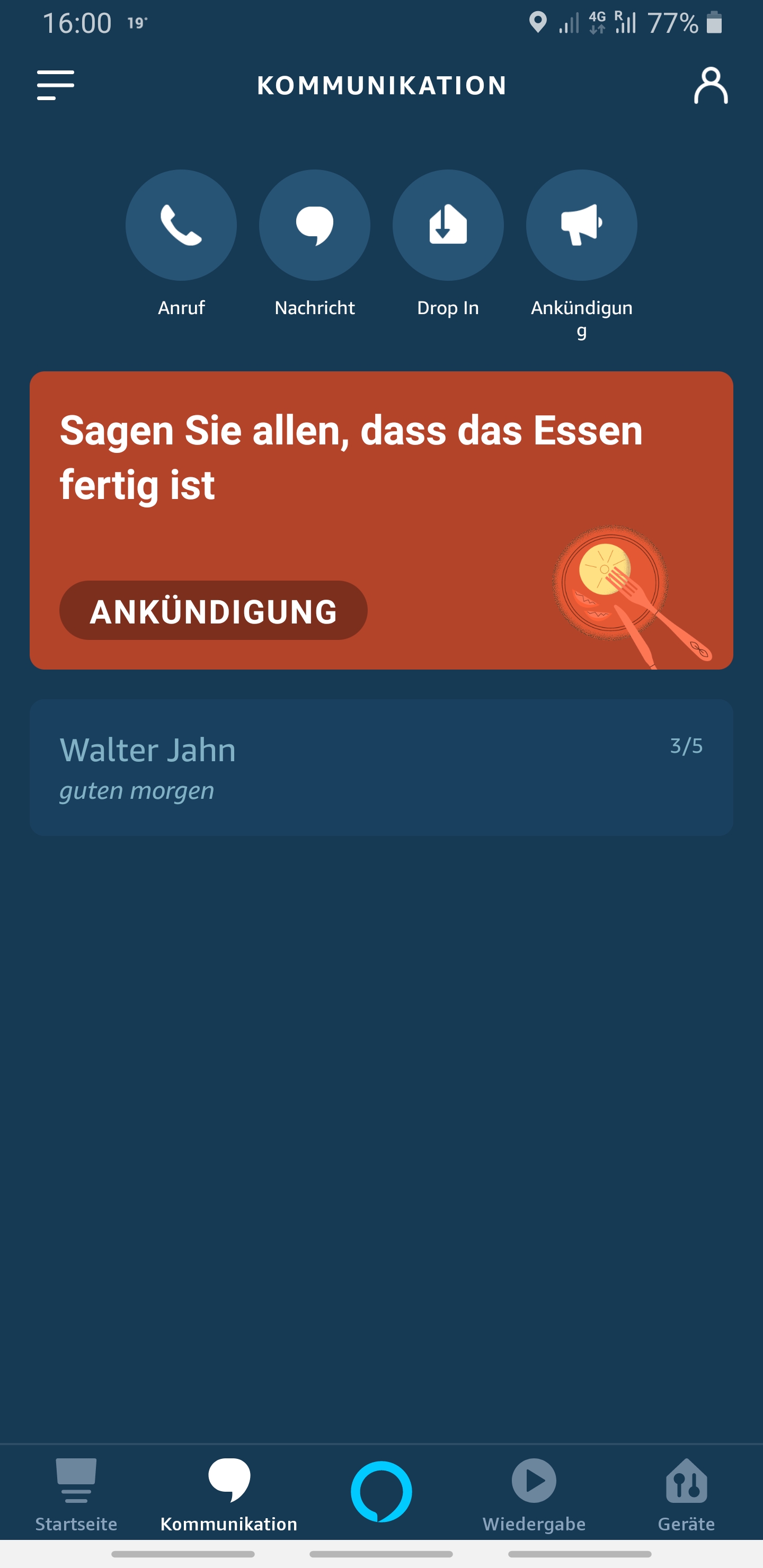Open the contacts profile icon
This screenshot has width=763, height=1568.
coord(710,86)
